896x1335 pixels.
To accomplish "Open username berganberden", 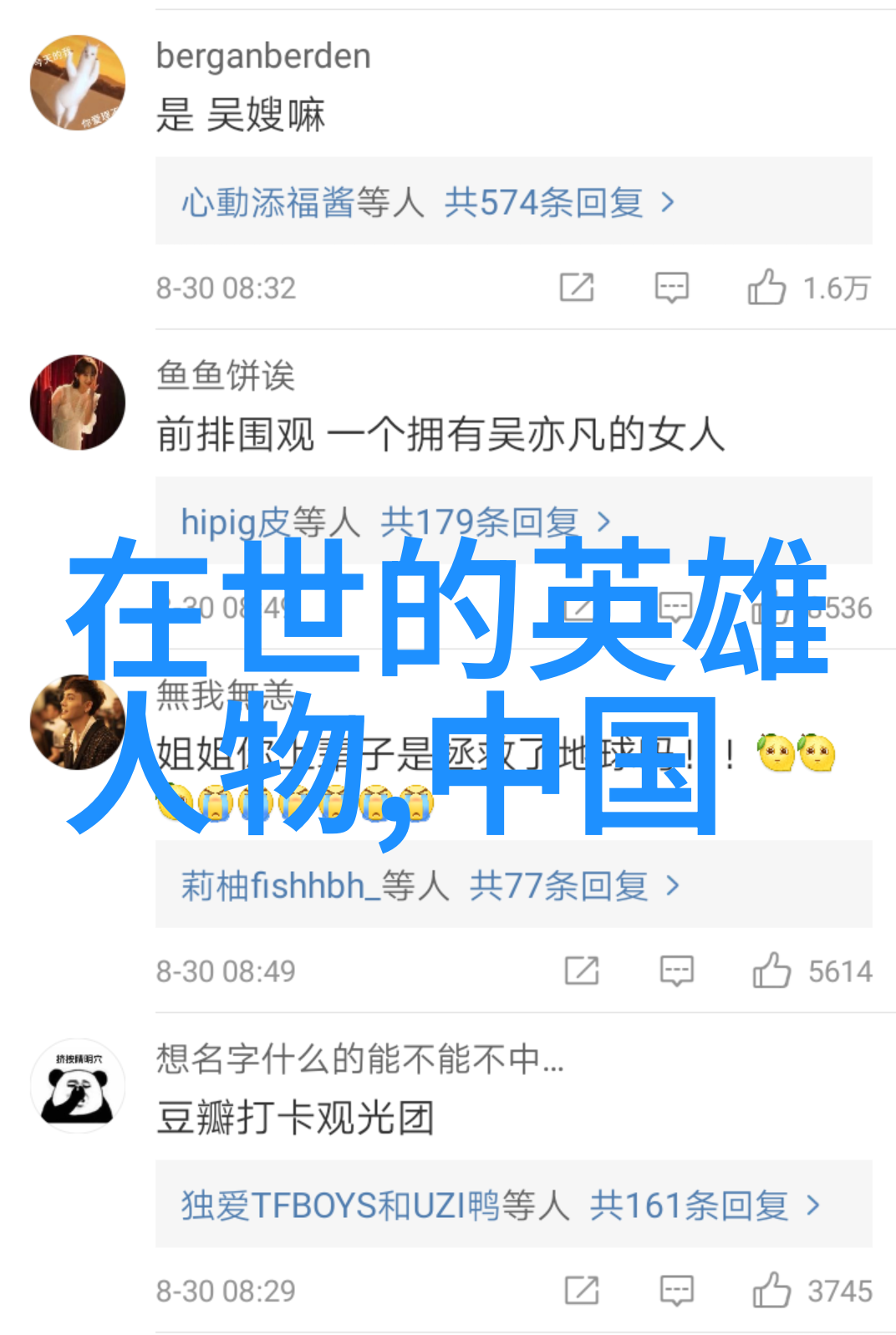I will [263, 56].
